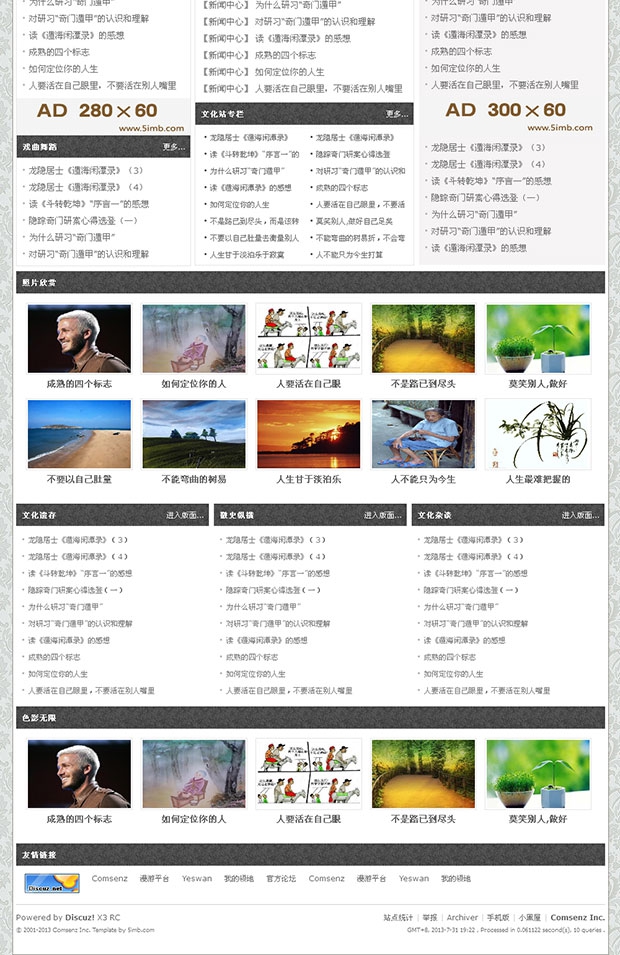Open the photo 人不能只为今生
The height and width of the screenshot is (955, 620).
[x=423, y=434]
